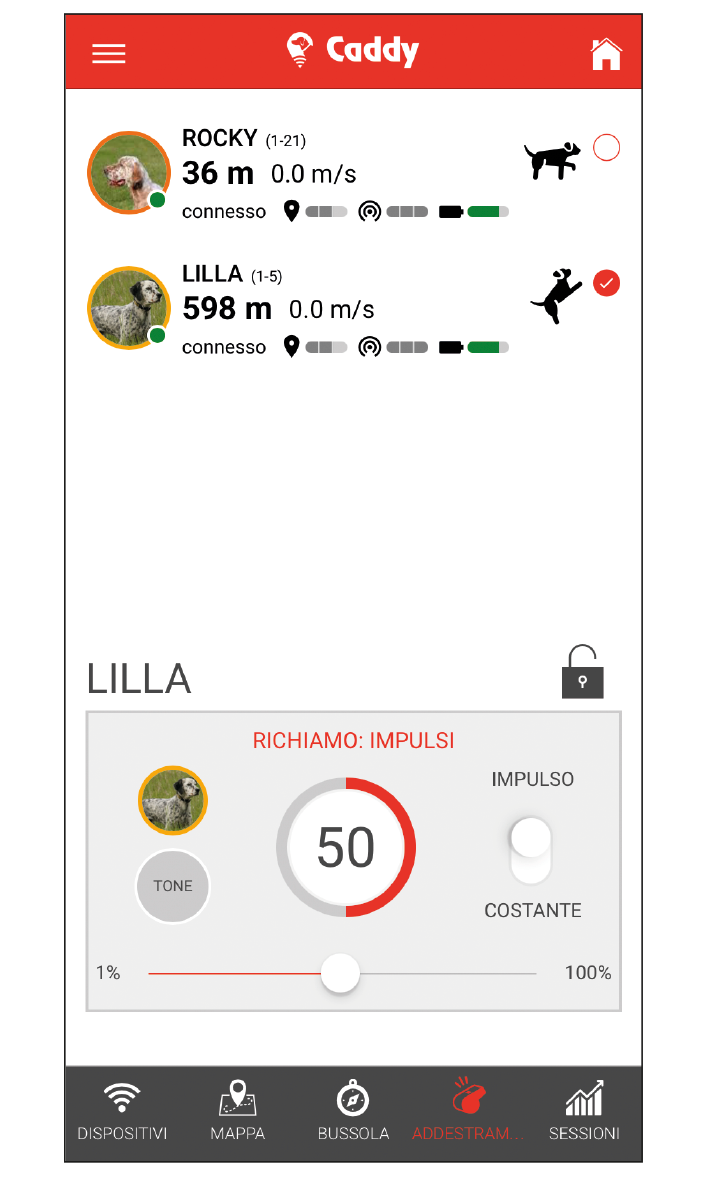Tap the intensity slider handle
The height and width of the screenshot is (1200, 727).
tap(340, 973)
